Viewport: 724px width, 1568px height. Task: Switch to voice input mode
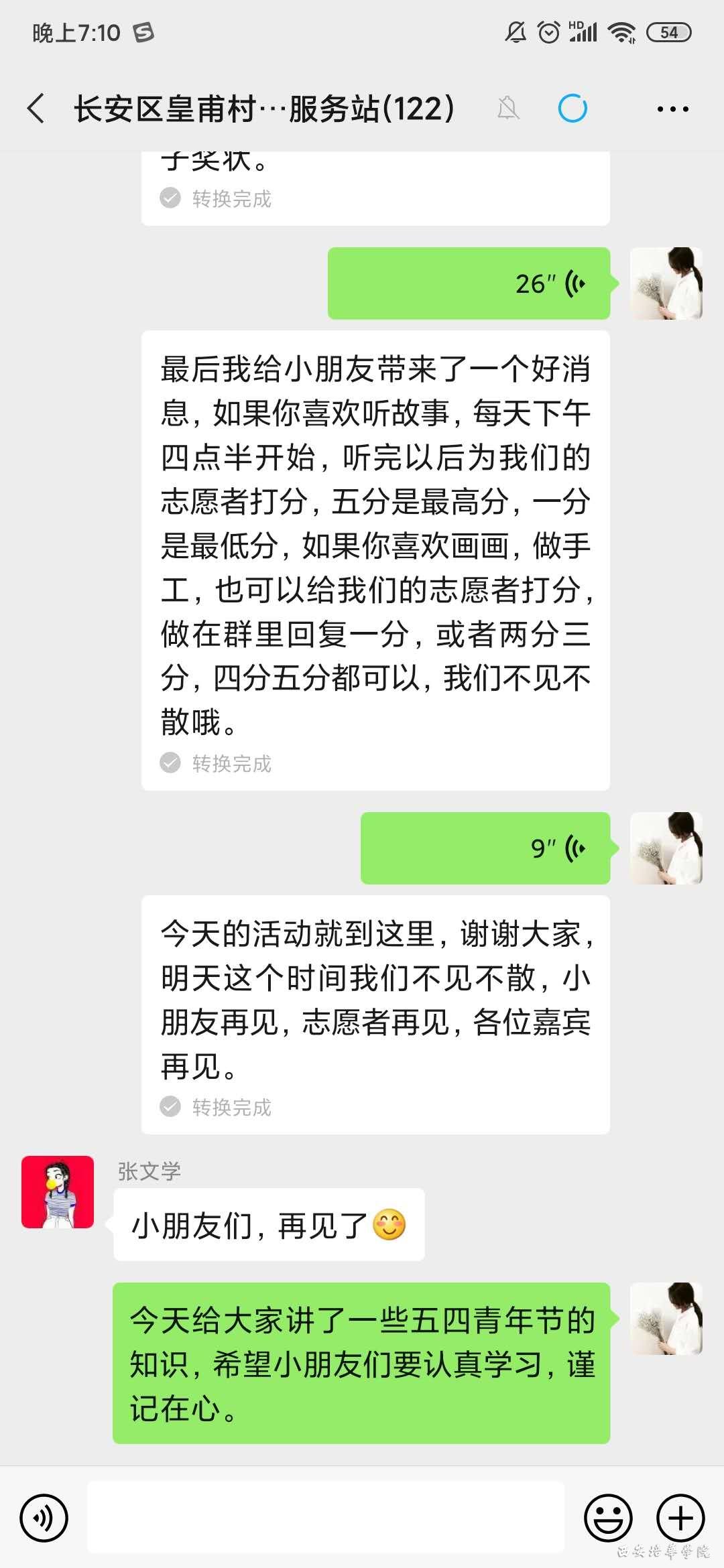pos(44,1518)
